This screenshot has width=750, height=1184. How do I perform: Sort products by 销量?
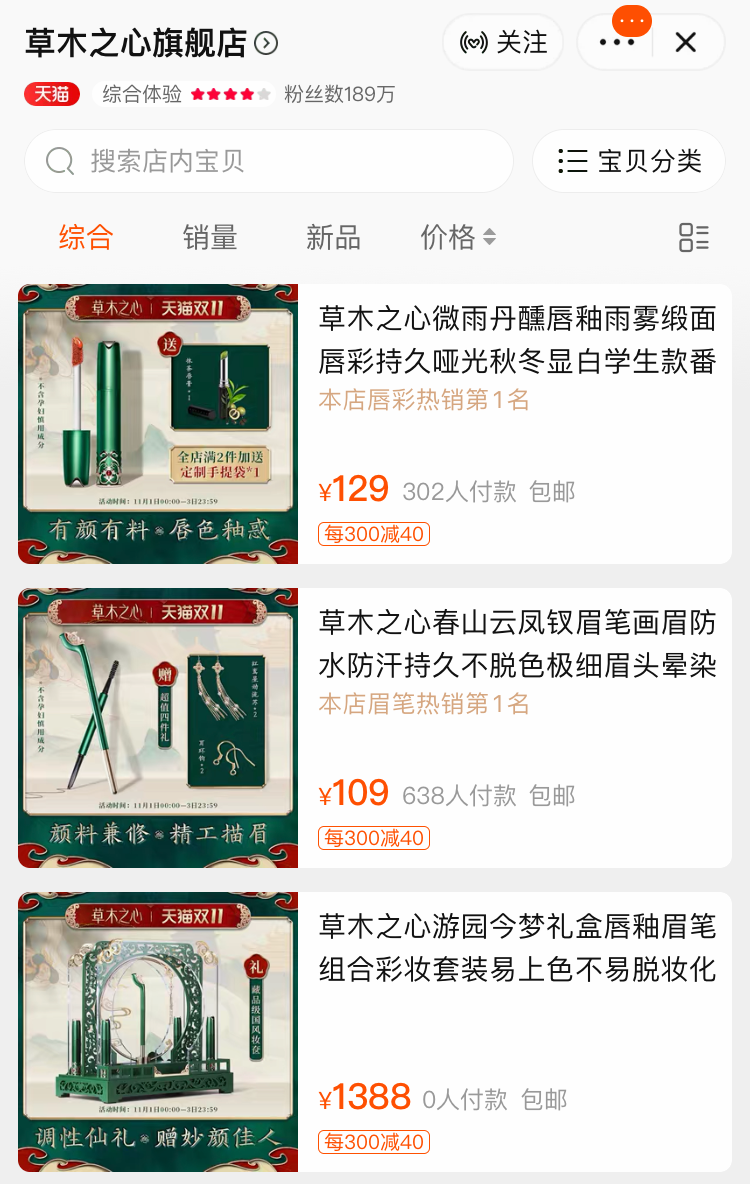pos(210,238)
